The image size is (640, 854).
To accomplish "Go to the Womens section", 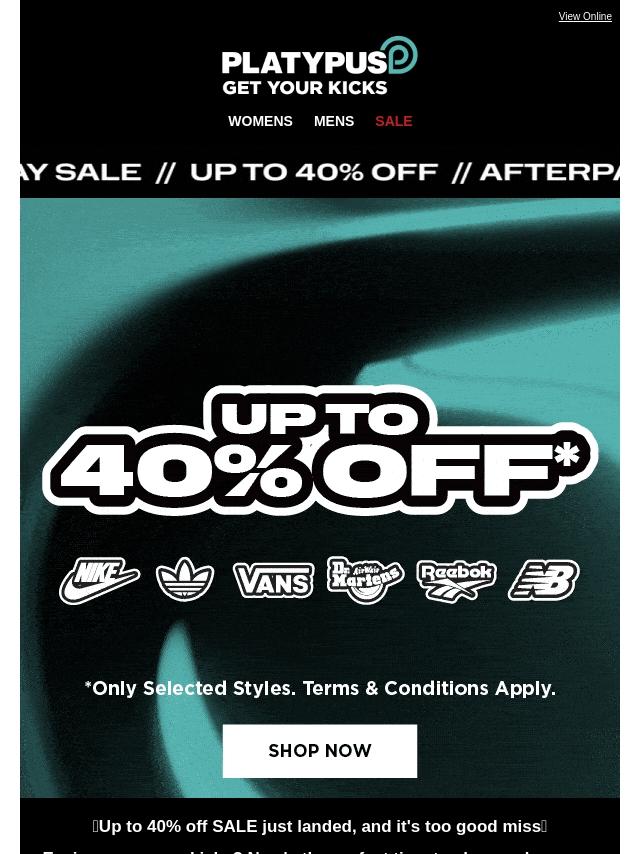I will click(x=260, y=121).
